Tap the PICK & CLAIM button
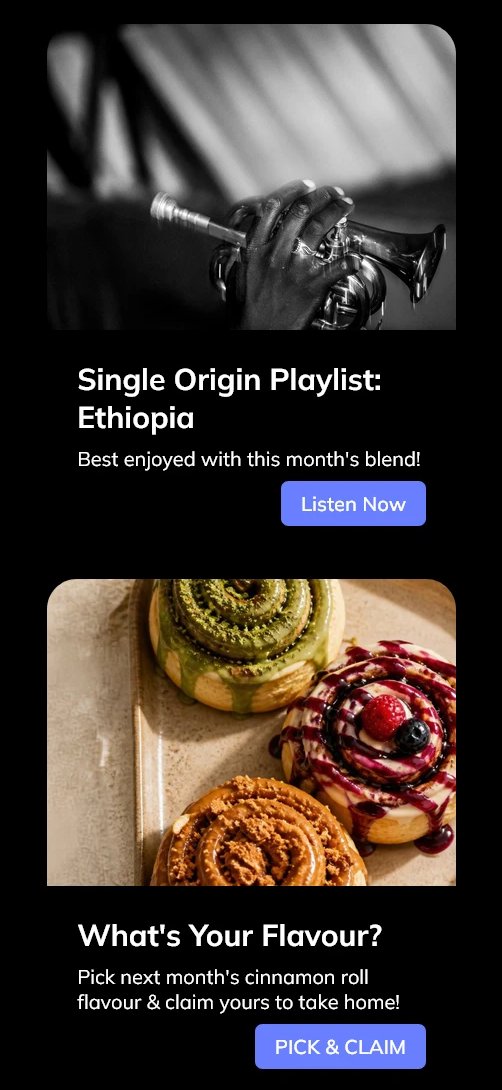This screenshot has width=502, height=1090. point(340,1046)
